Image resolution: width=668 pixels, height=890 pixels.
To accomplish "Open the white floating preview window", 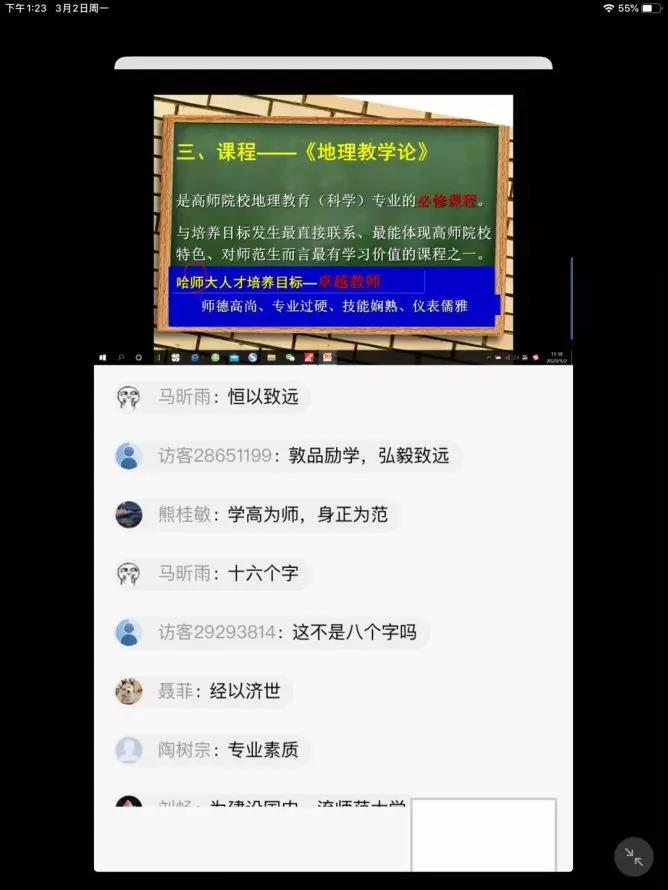I will coord(483,834).
